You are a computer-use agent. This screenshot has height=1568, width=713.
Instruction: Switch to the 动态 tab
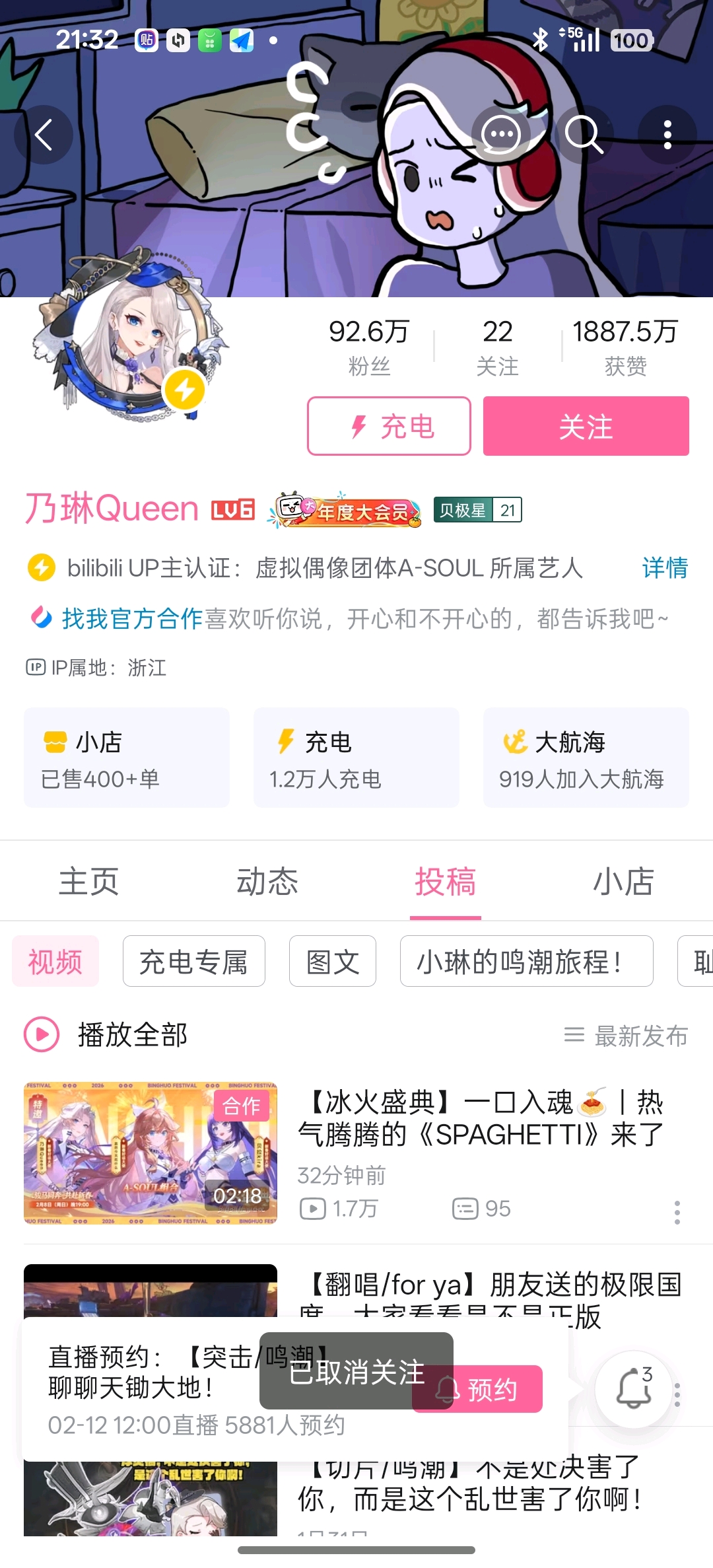tap(267, 882)
